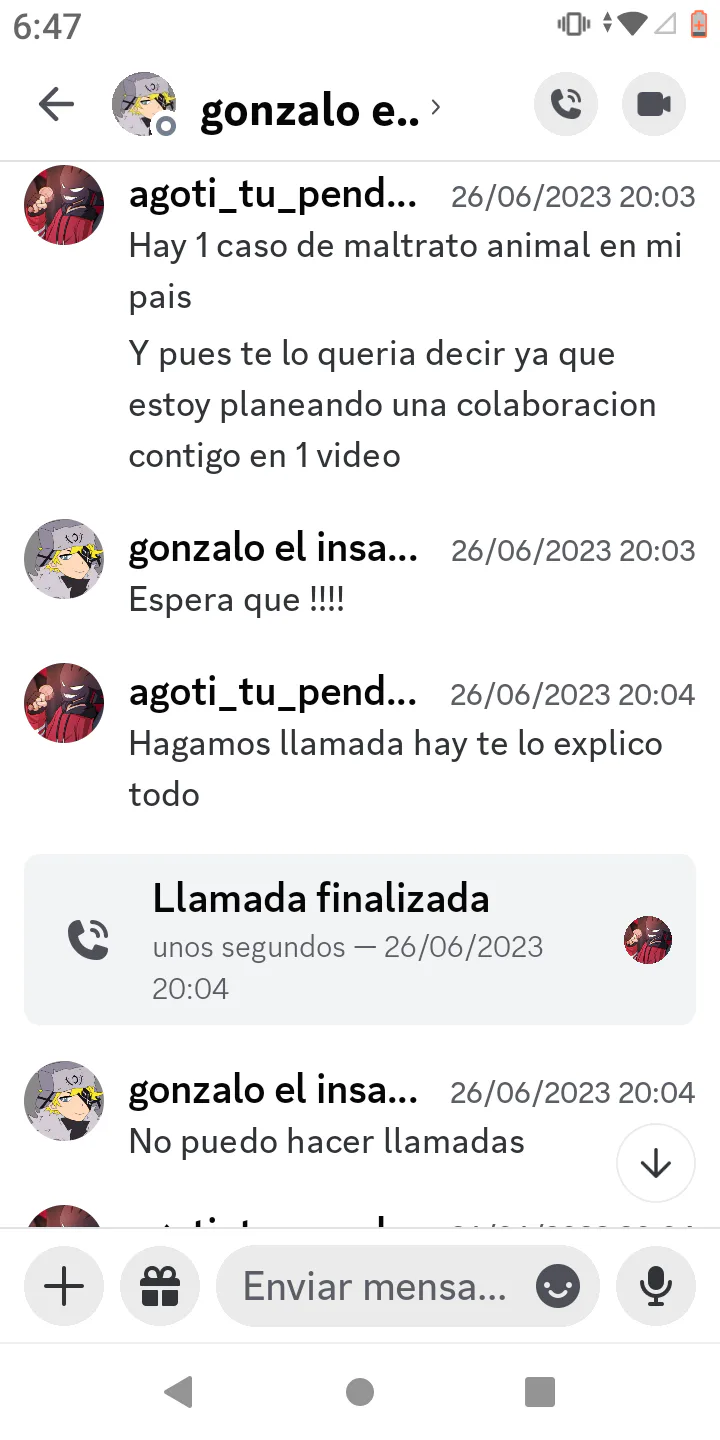Open the emoji picker
720x1440 pixels.
pos(557,1286)
